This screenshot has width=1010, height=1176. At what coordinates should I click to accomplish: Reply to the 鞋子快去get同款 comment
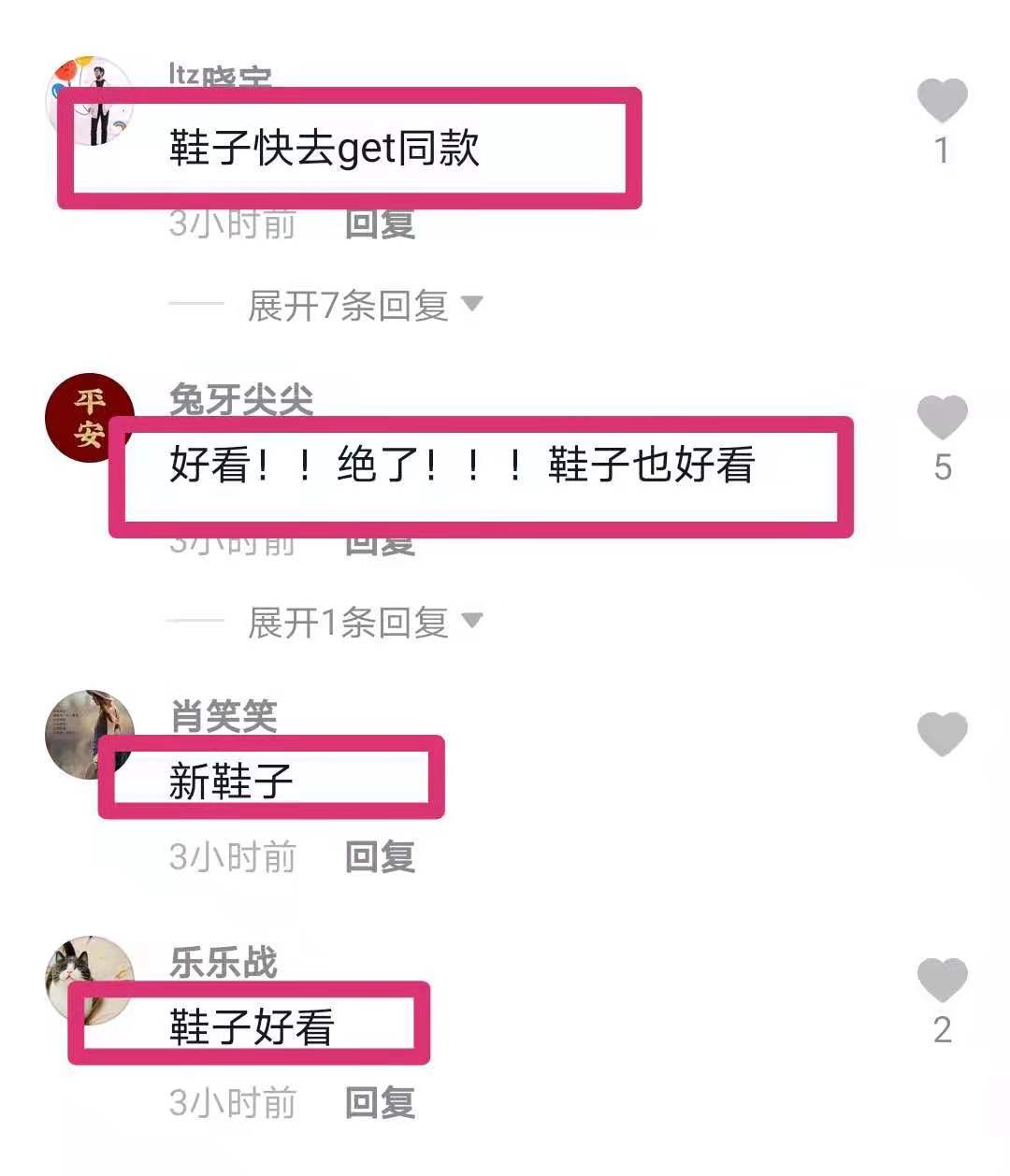380,224
